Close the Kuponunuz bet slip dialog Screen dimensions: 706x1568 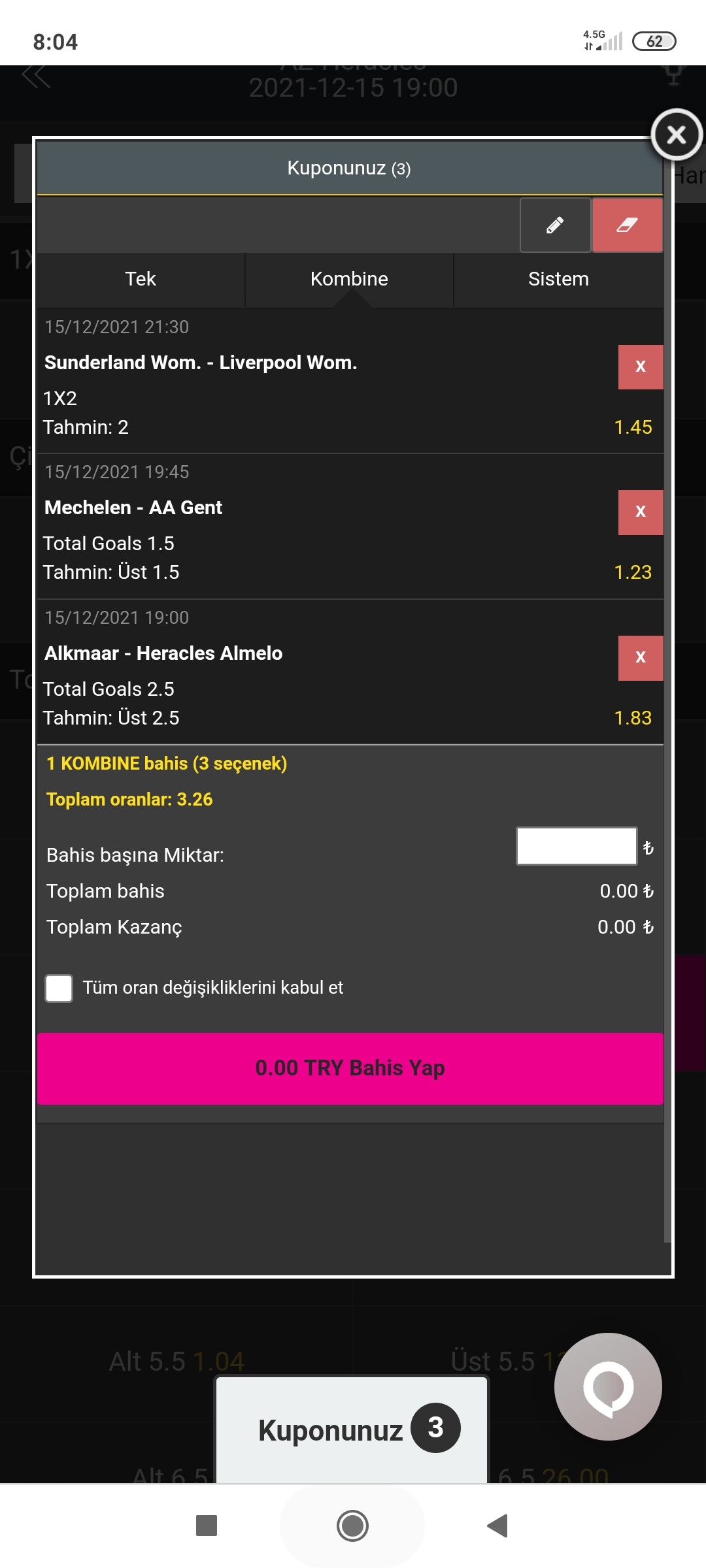(x=677, y=135)
